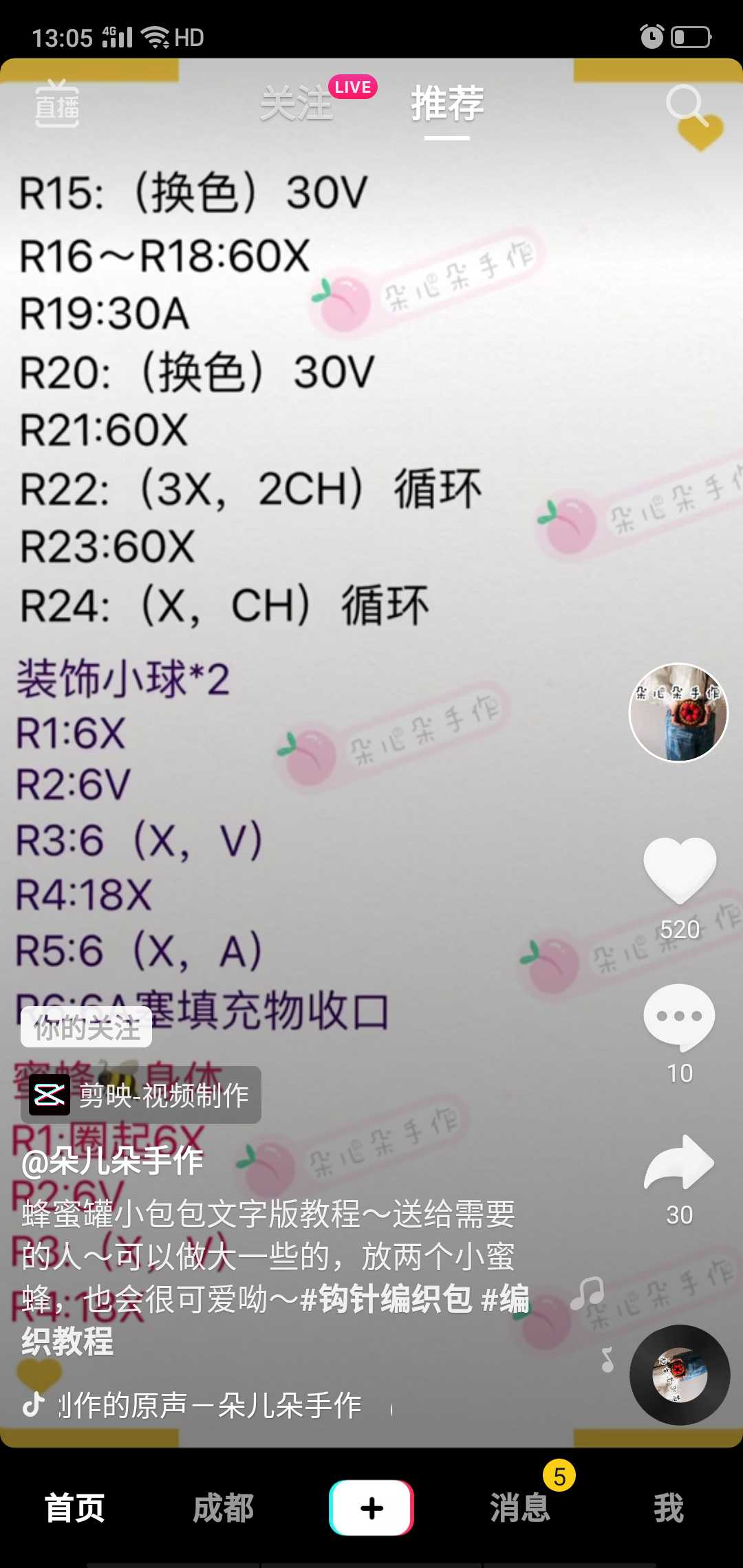Switch to the 成都 tab
This screenshot has height=1568, width=743.
click(x=223, y=1507)
